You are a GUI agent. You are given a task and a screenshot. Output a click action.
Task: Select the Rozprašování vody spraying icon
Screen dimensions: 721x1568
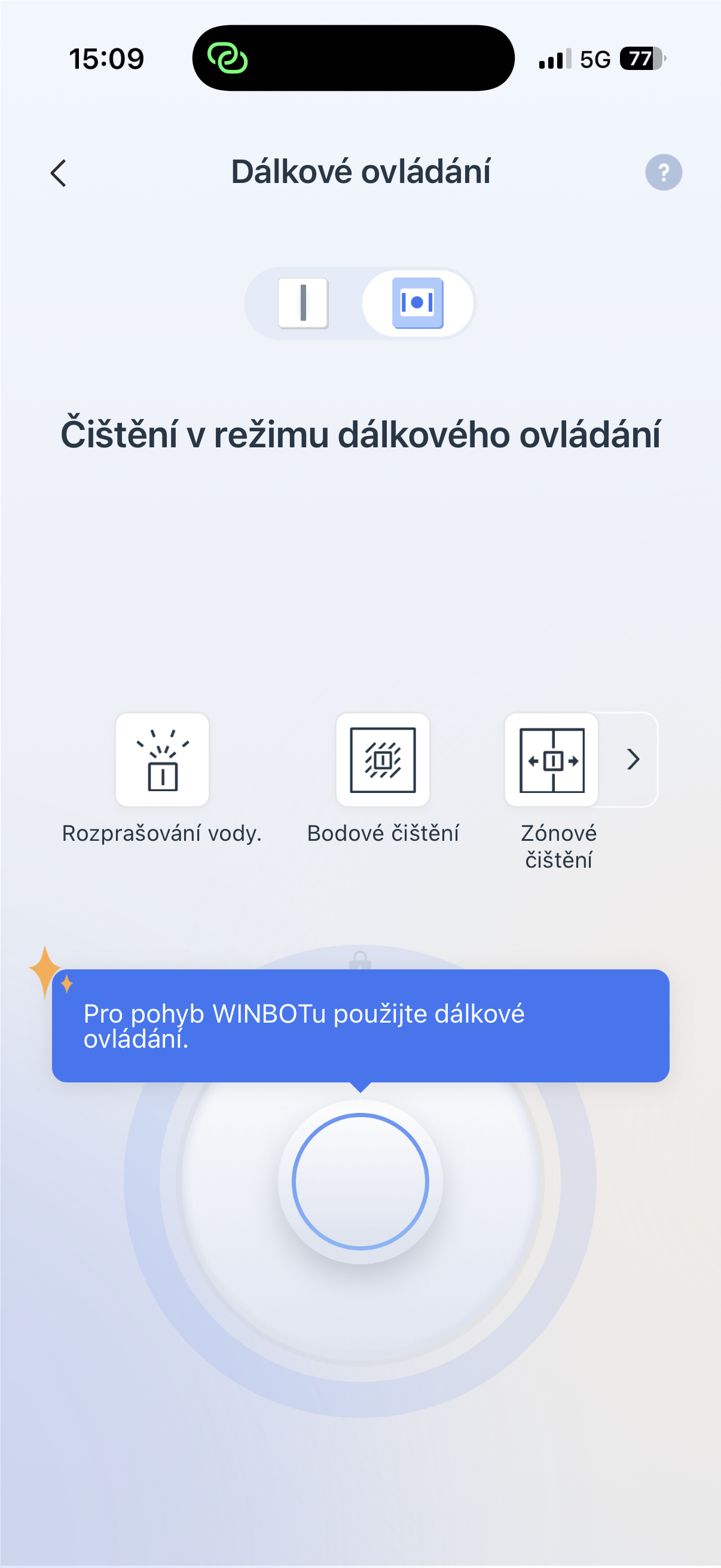click(x=162, y=759)
